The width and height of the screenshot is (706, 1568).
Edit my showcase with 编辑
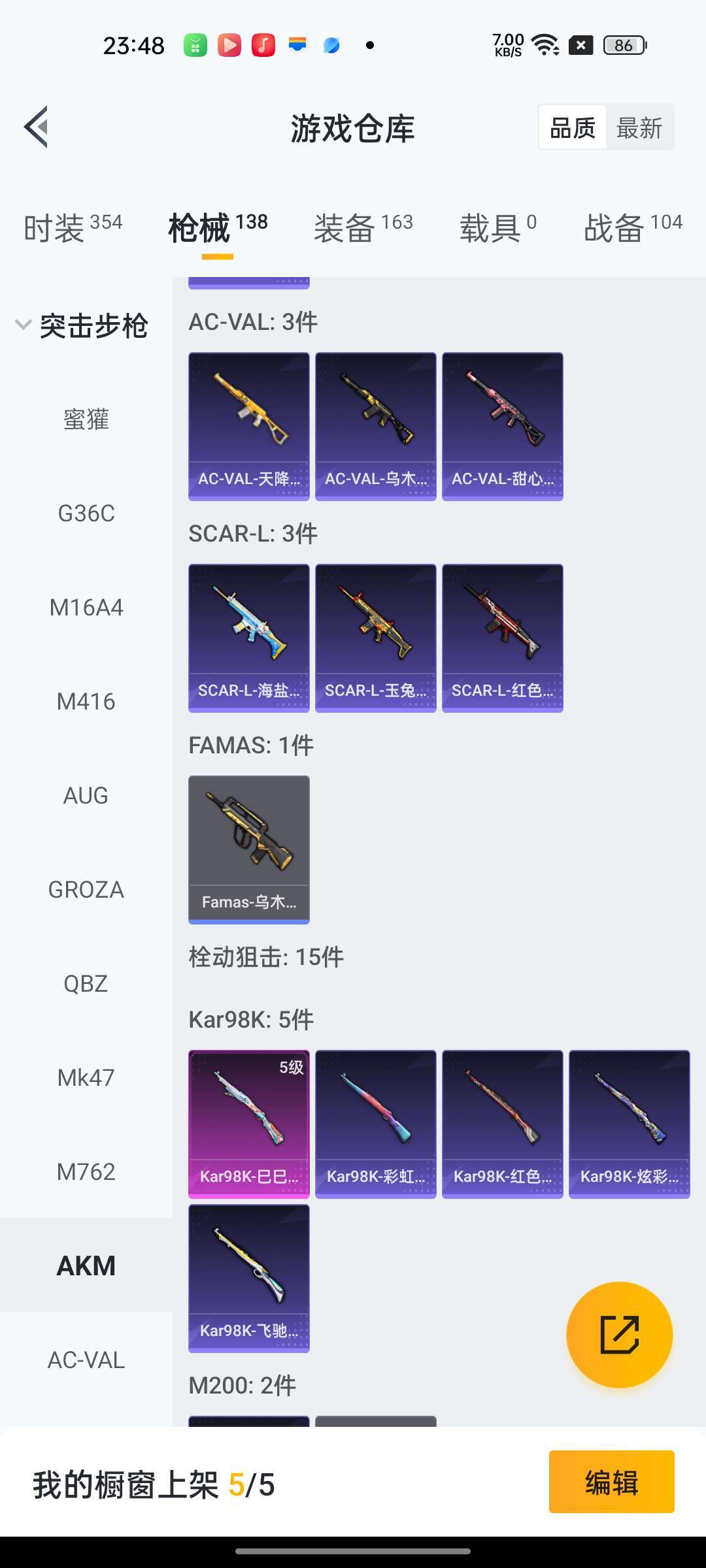(x=611, y=1482)
